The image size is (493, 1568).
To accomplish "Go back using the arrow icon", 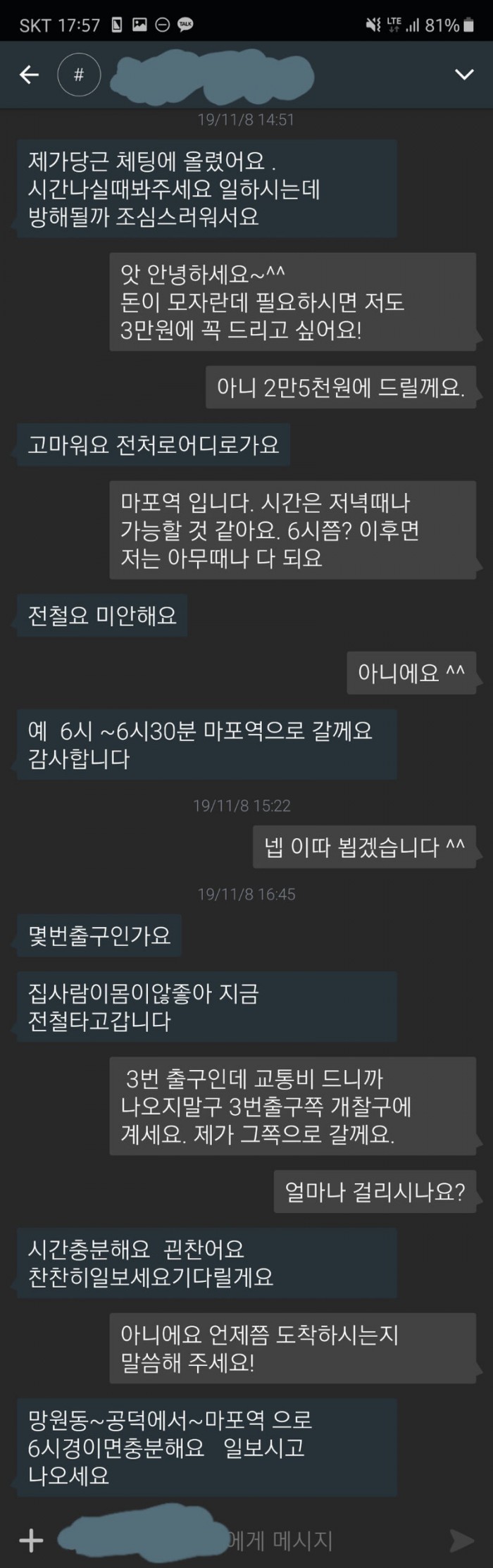I will click(x=29, y=75).
